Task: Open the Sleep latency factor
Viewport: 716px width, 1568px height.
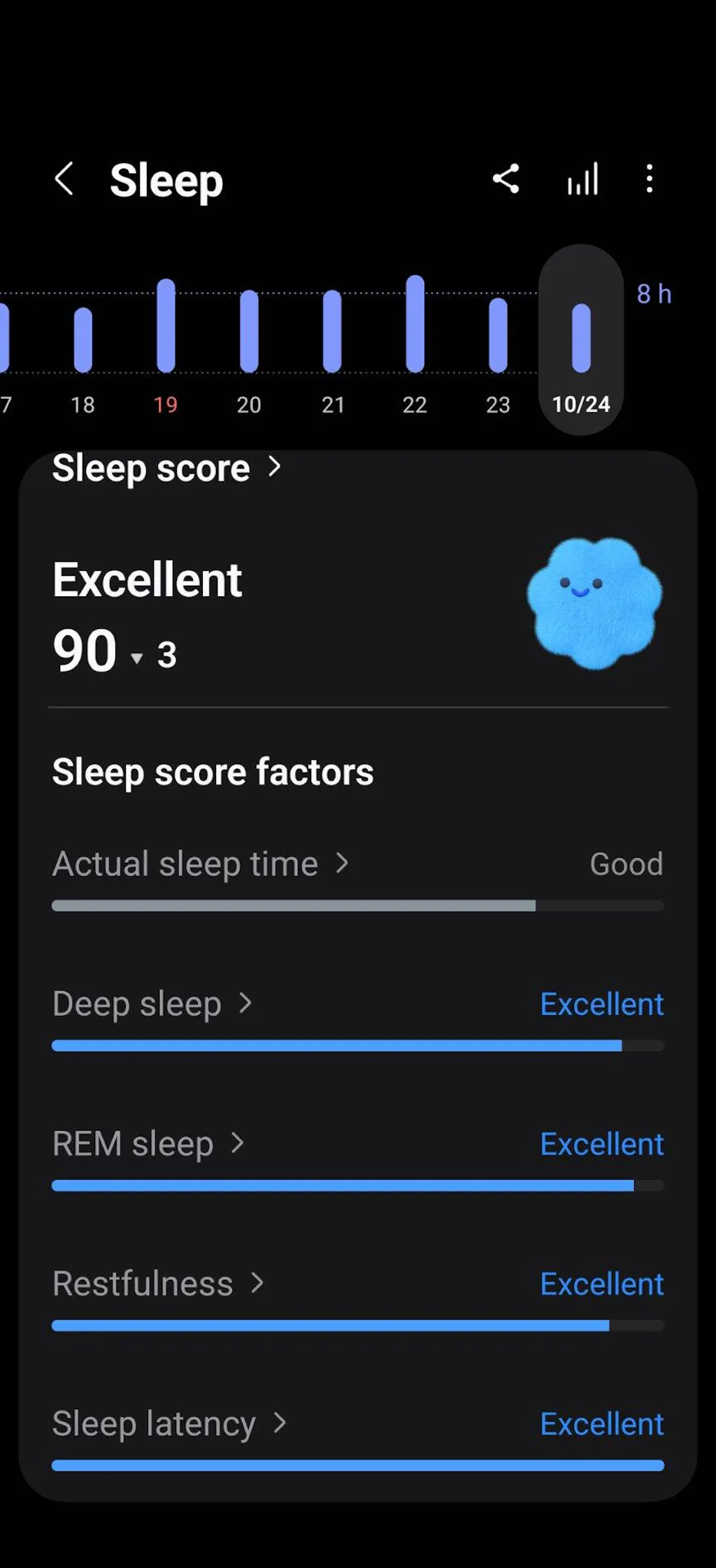Action: point(170,1424)
